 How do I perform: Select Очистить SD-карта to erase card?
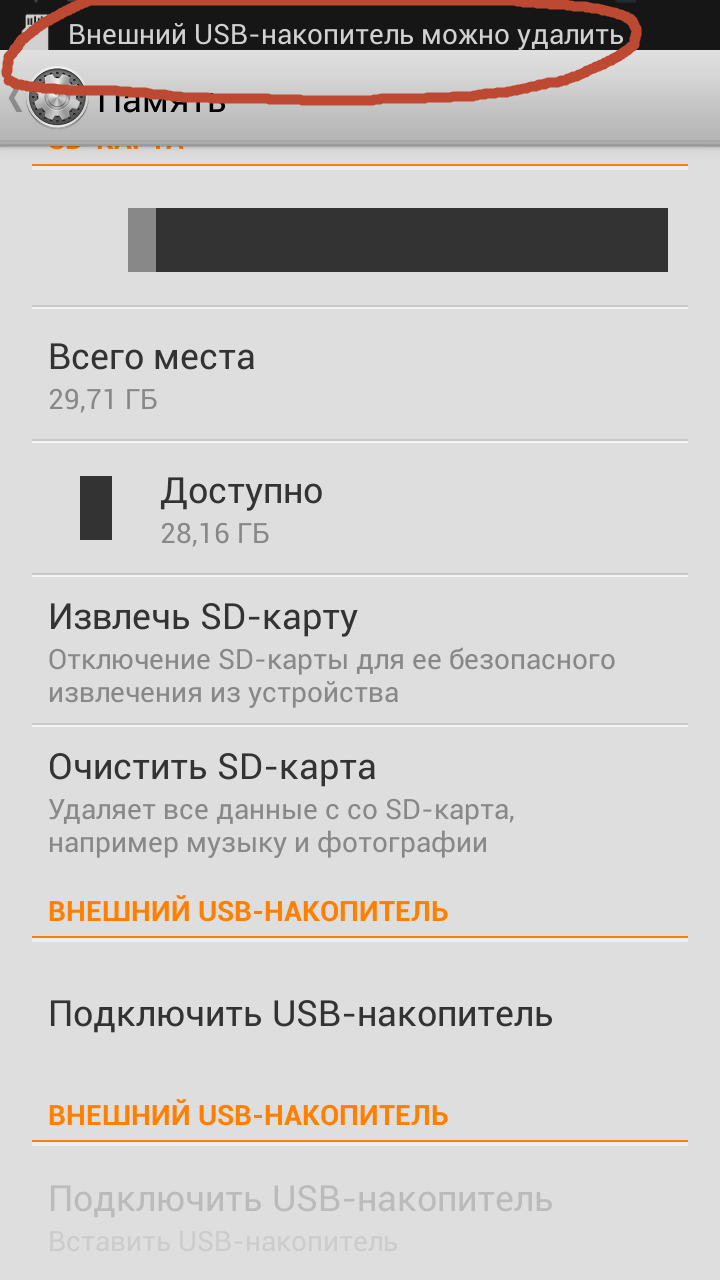pyautogui.click(x=360, y=802)
